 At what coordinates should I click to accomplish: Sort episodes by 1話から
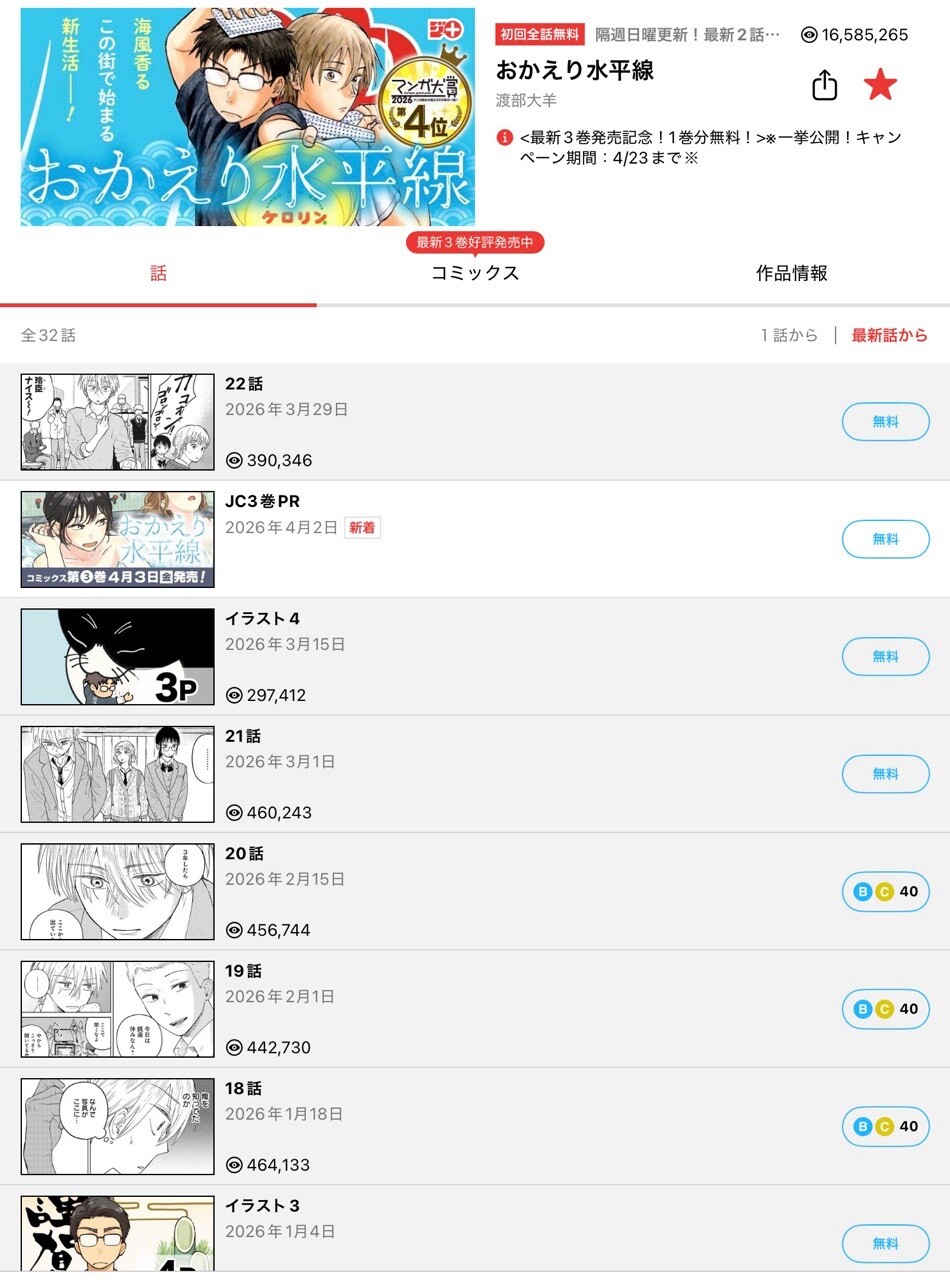click(789, 336)
